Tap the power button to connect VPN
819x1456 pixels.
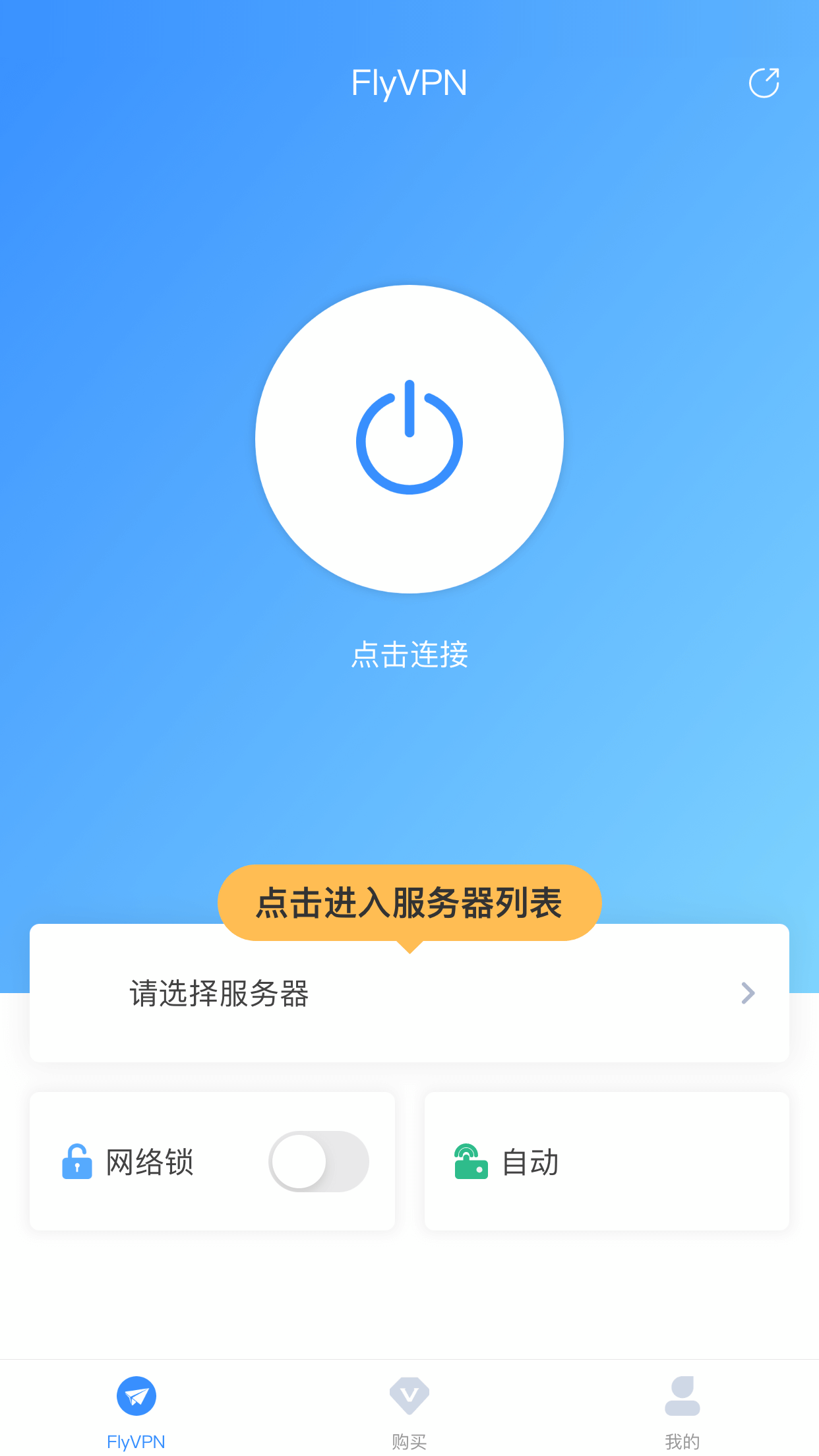click(409, 439)
